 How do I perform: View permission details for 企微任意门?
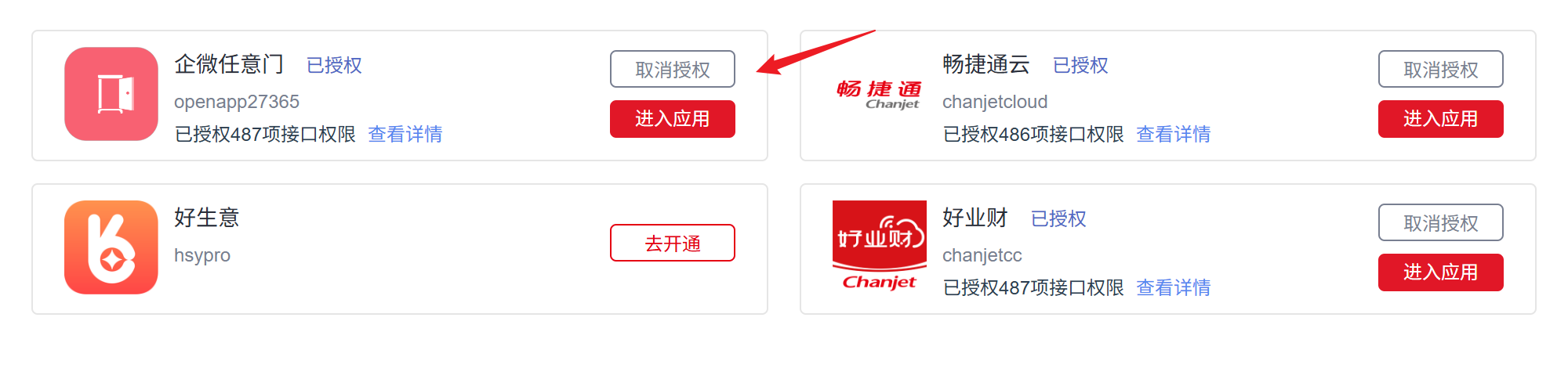pyautogui.click(x=405, y=134)
